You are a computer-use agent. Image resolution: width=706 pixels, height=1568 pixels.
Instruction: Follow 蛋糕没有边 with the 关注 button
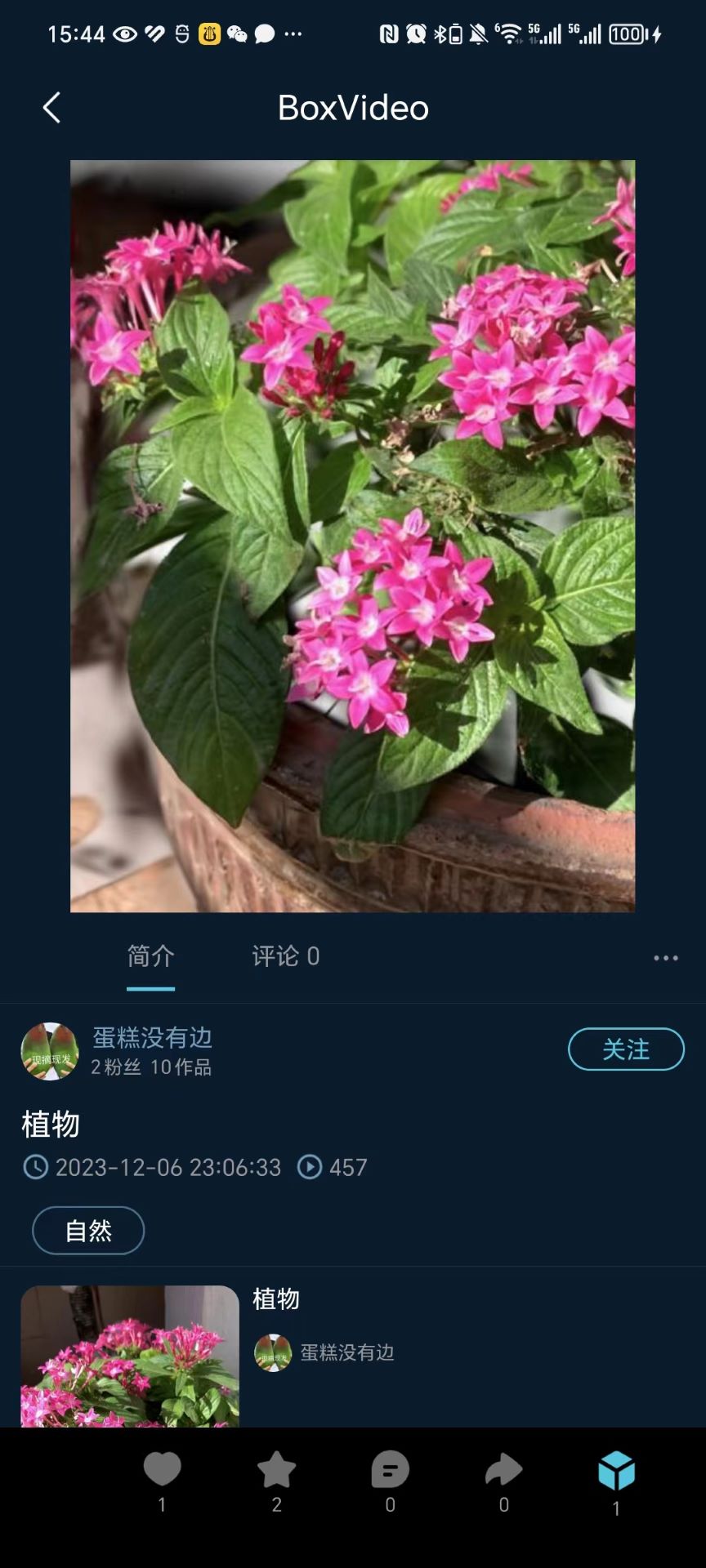[626, 1049]
